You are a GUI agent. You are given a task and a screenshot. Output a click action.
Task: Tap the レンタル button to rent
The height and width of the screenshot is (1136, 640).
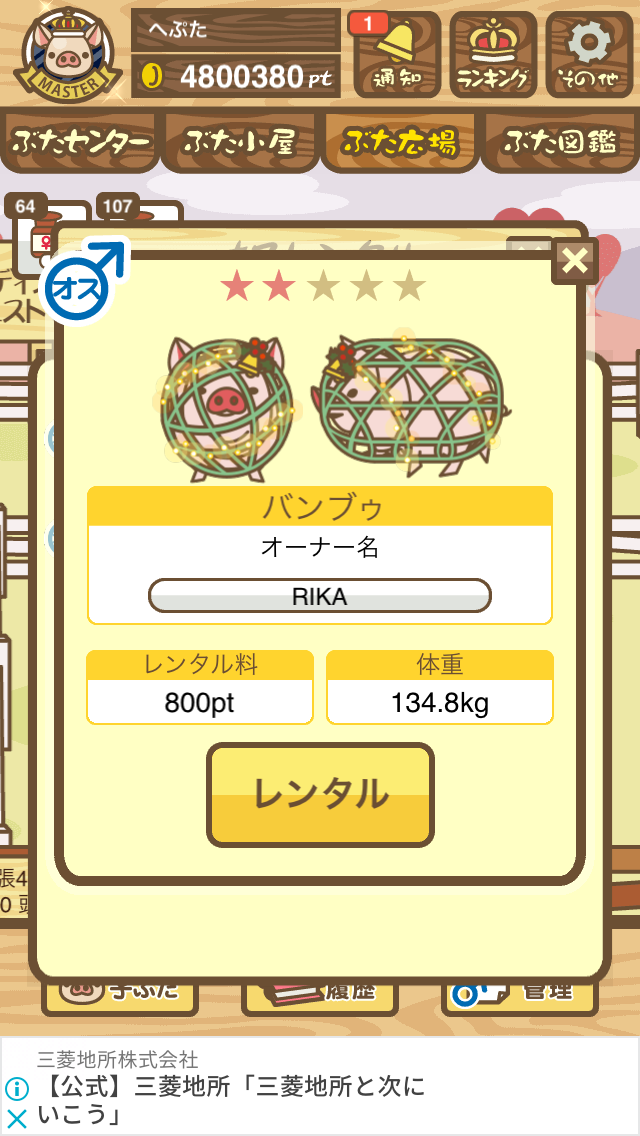(x=320, y=795)
